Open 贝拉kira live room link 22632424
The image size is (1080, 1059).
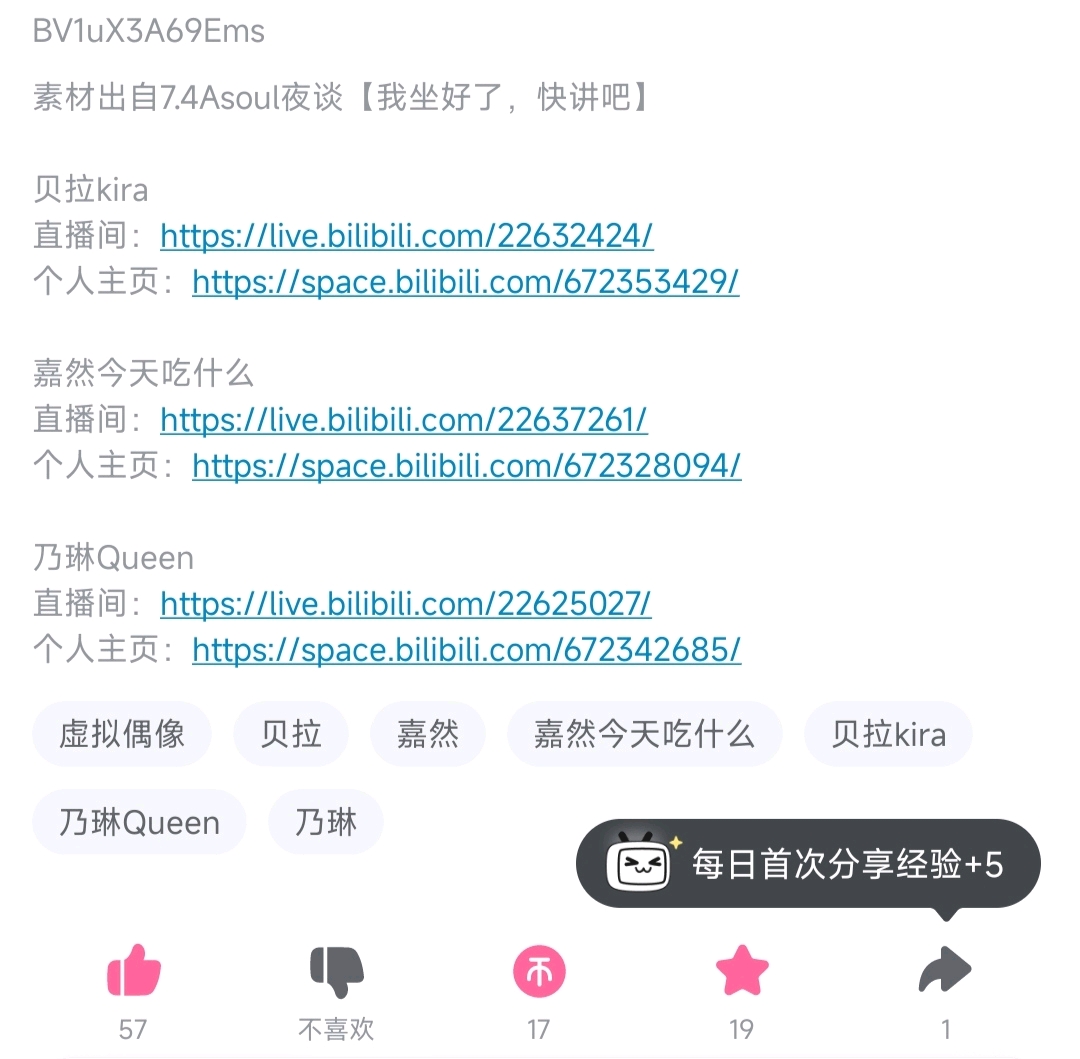point(406,236)
